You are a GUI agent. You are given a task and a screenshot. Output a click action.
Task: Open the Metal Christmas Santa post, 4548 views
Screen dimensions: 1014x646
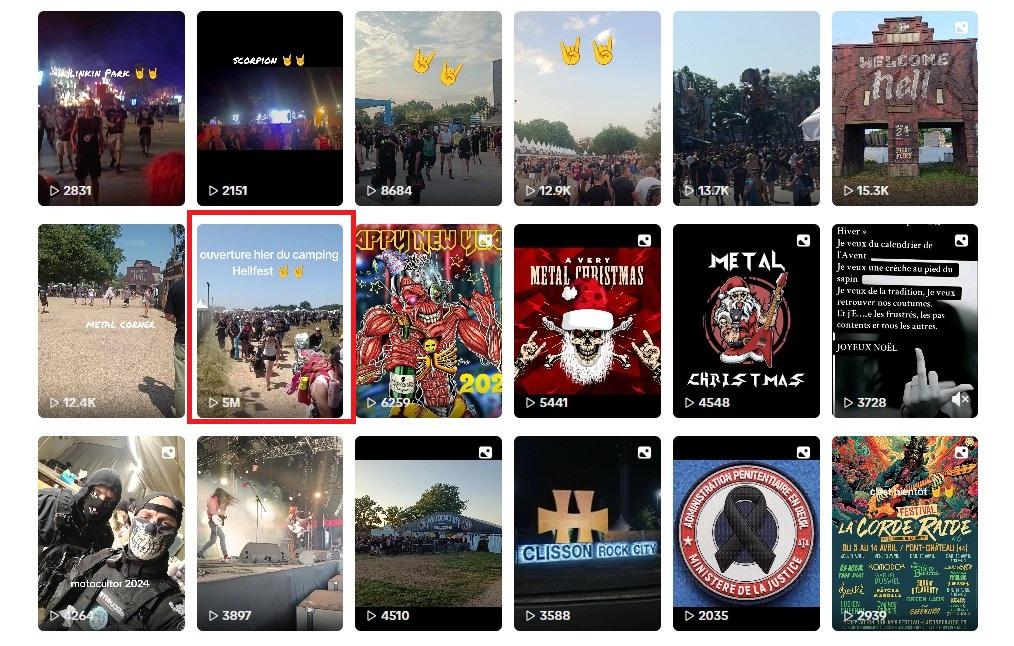click(x=746, y=320)
